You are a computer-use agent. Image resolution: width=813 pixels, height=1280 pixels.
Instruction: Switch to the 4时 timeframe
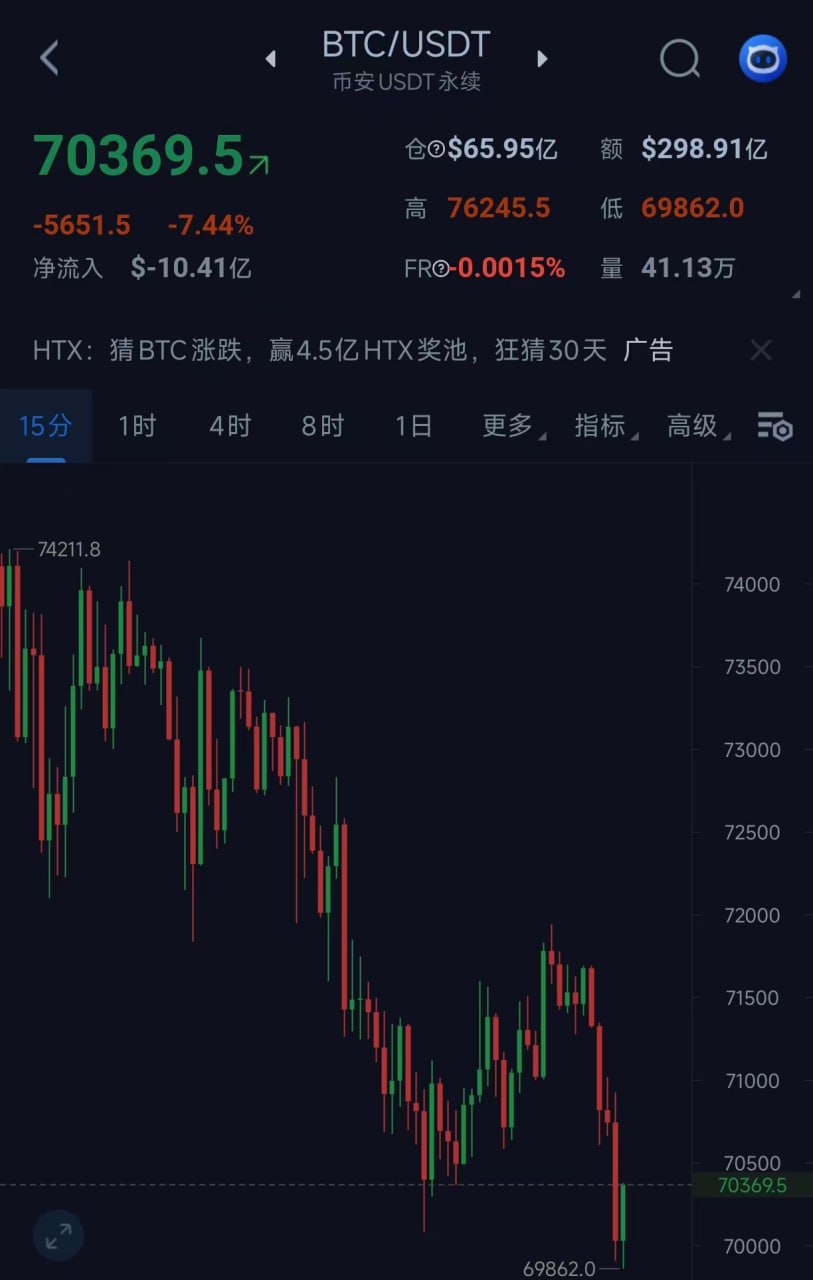pos(229,426)
